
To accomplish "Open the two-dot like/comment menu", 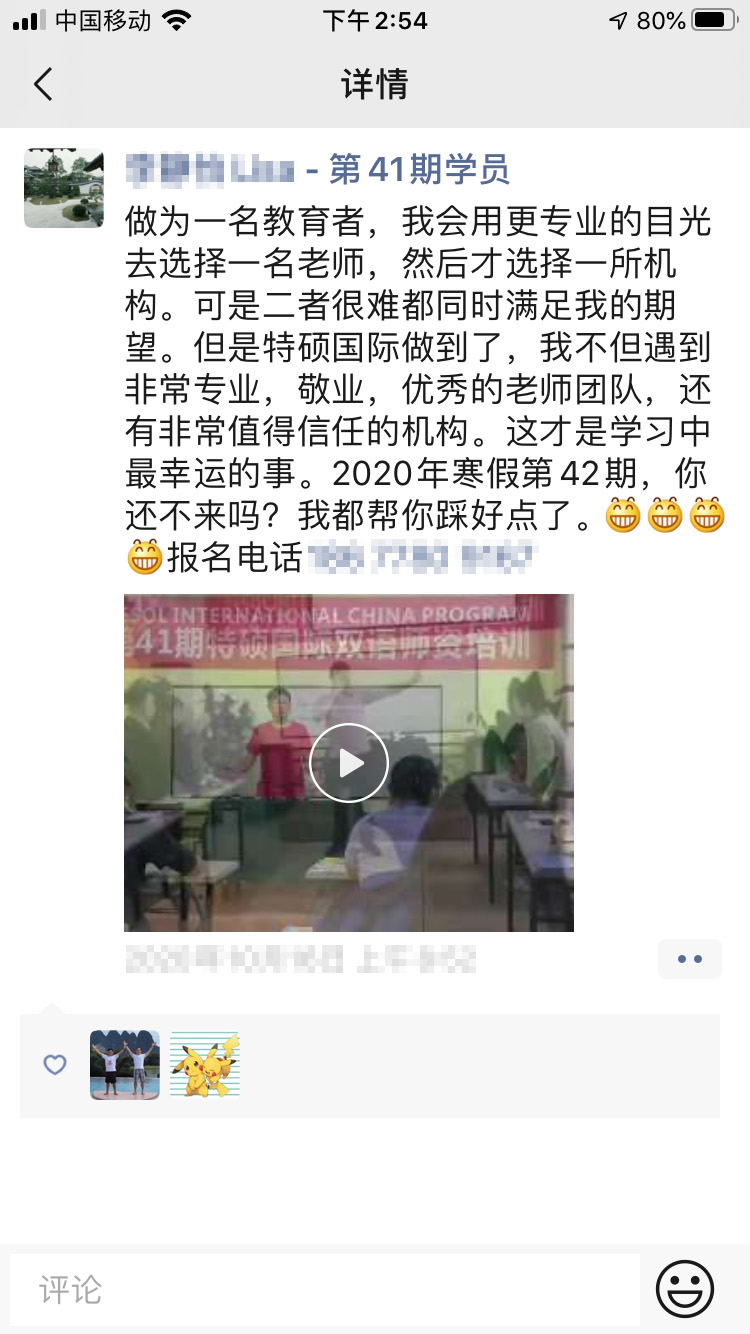I will (690, 959).
